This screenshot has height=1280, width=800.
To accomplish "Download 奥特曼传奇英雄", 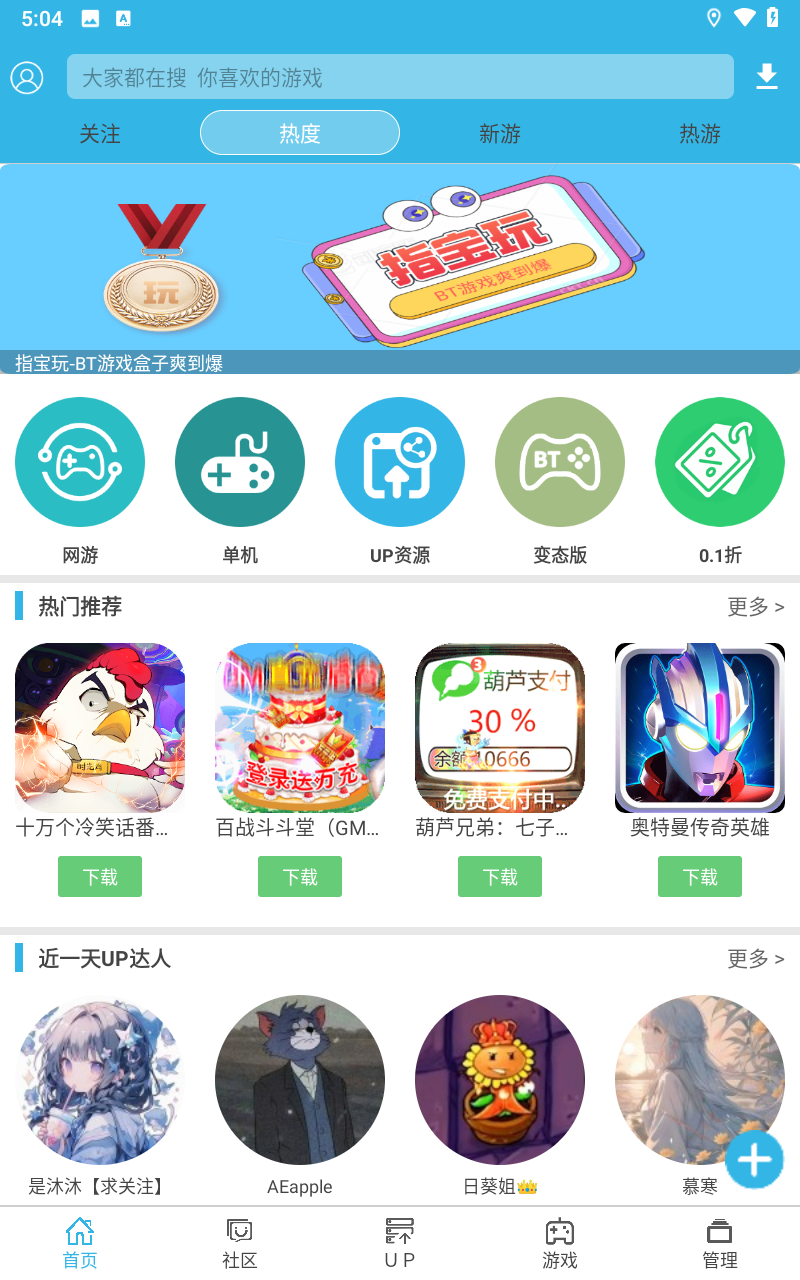I will [x=700, y=877].
